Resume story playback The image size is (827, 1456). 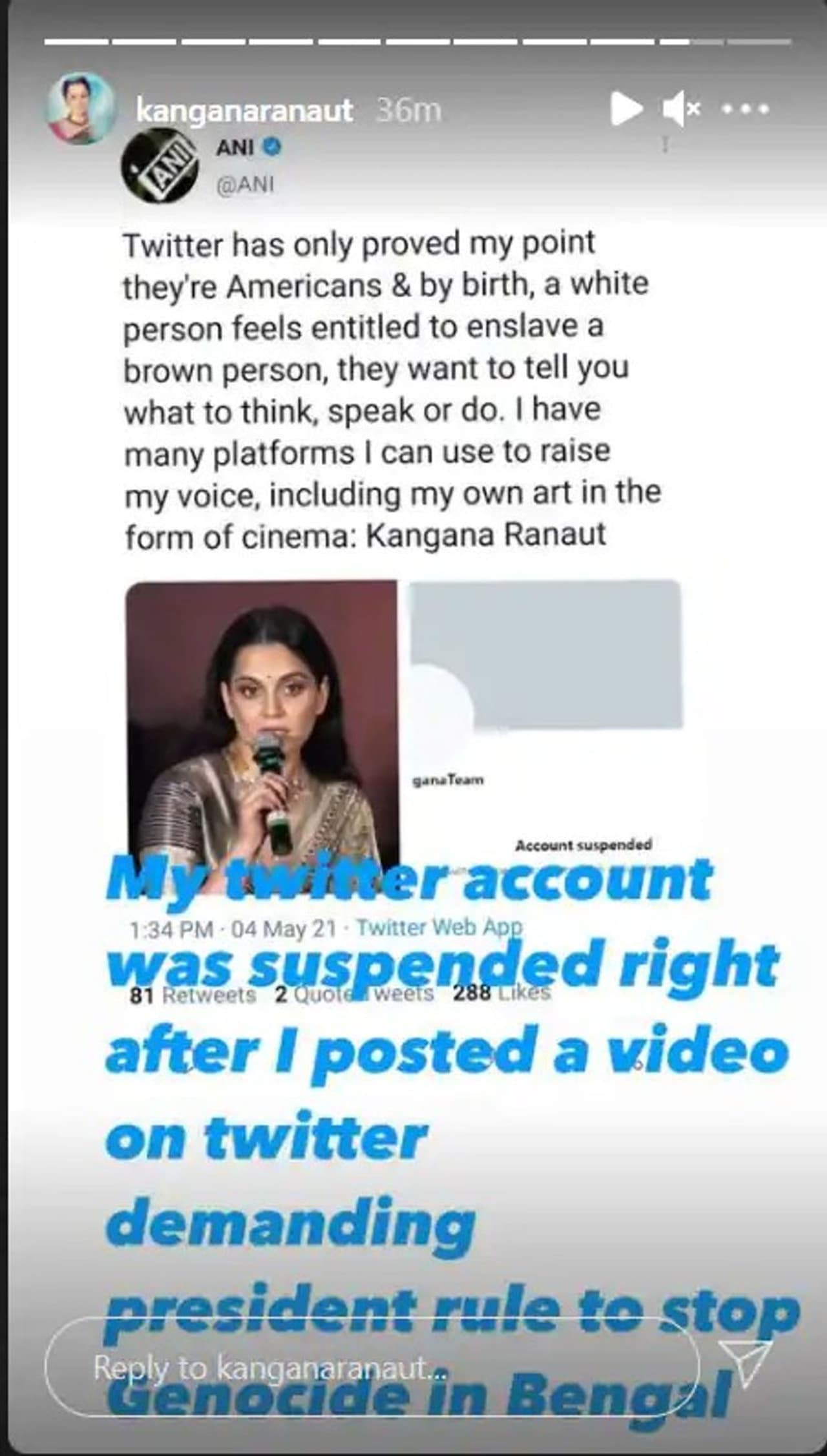(625, 109)
